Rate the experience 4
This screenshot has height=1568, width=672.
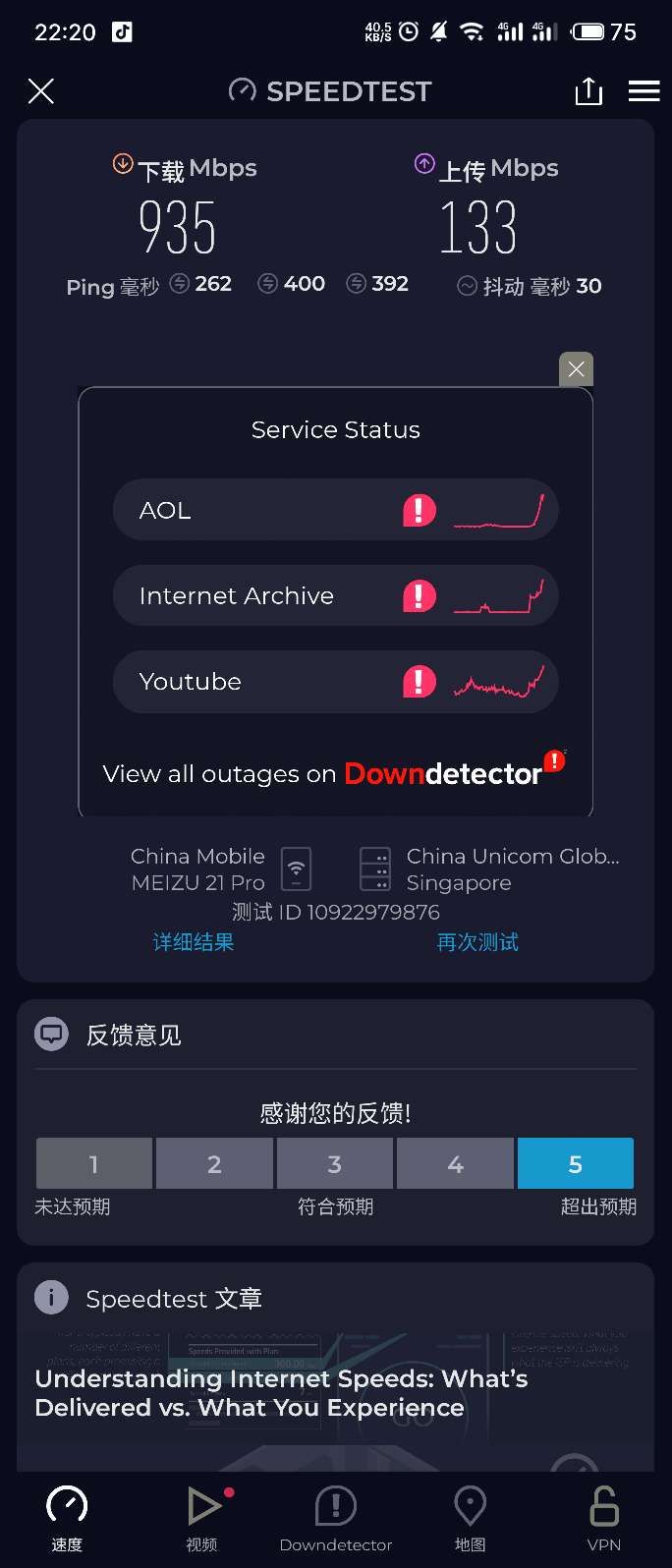455,1164
